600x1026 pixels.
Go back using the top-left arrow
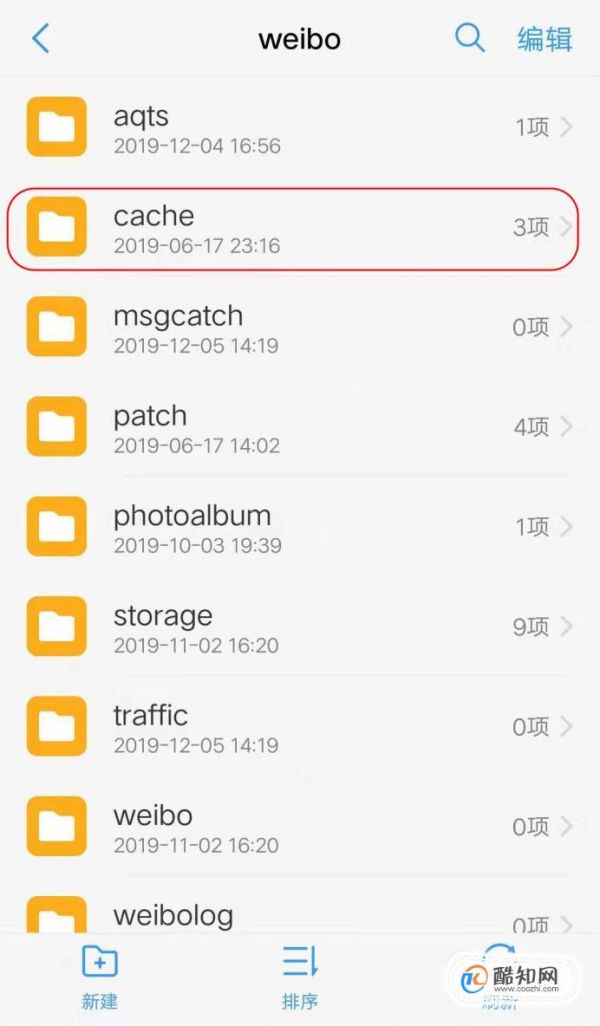[x=41, y=39]
